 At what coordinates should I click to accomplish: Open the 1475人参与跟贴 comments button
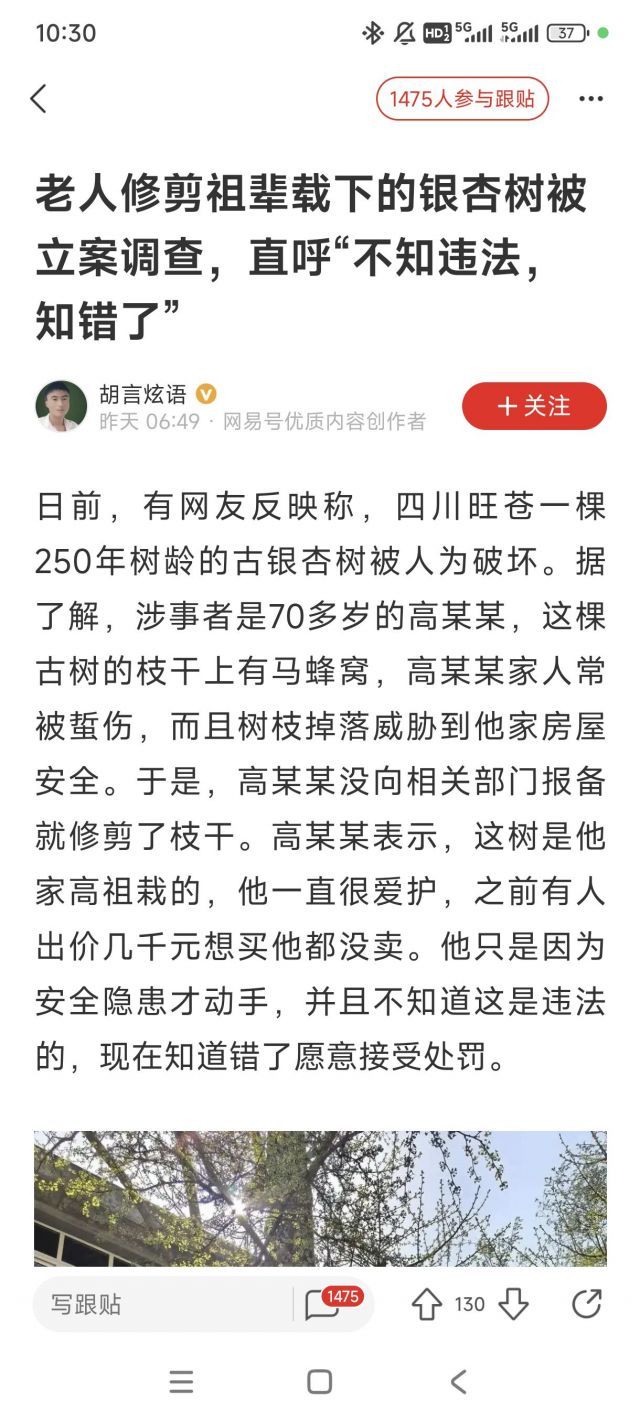pos(462,99)
